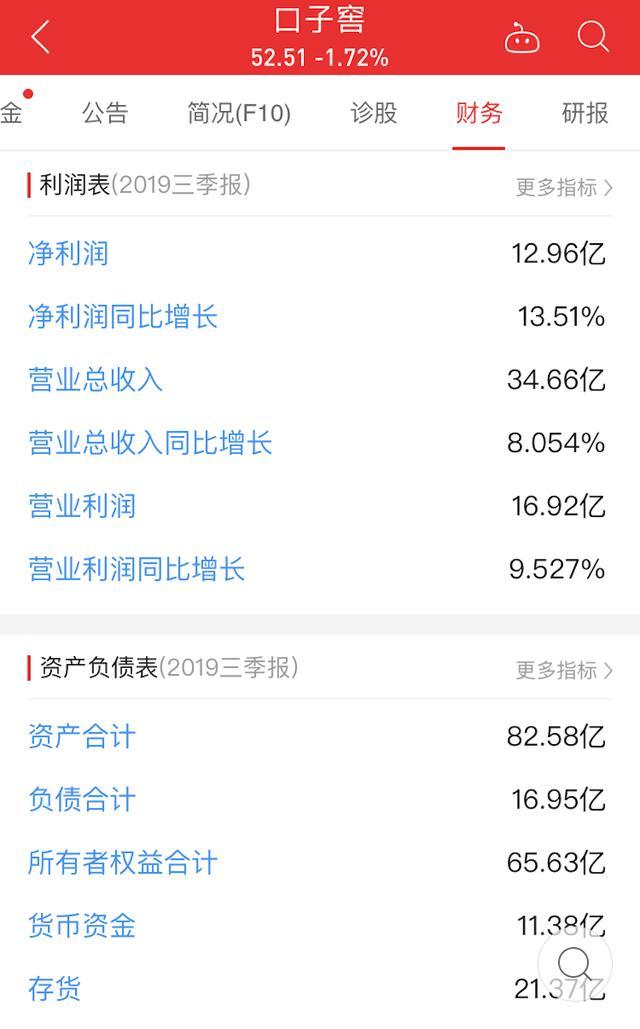Tap the floating magnifier button near 存货
This screenshot has height=1029, width=640.
tap(575, 965)
